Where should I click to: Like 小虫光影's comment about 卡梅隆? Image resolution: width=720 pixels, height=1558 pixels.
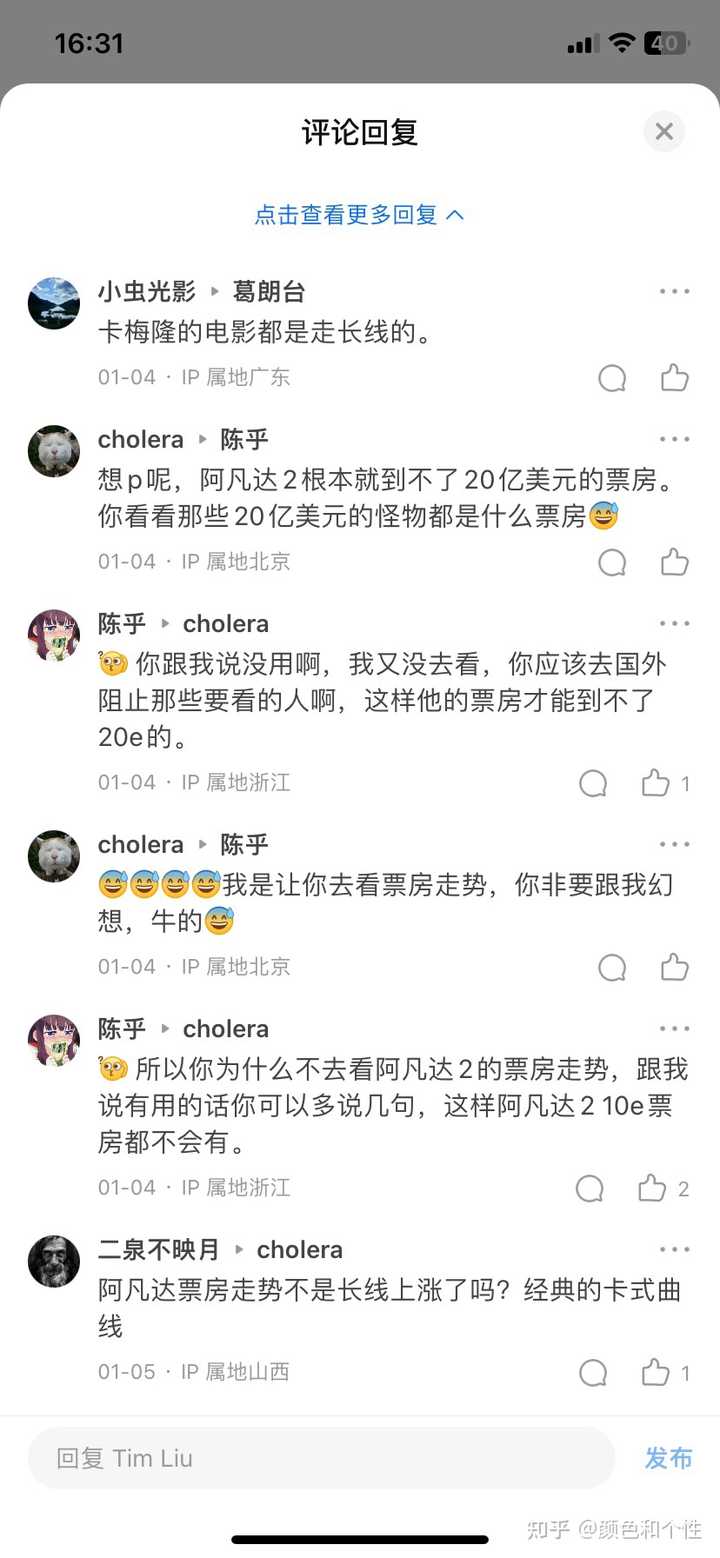coord(675,377)
